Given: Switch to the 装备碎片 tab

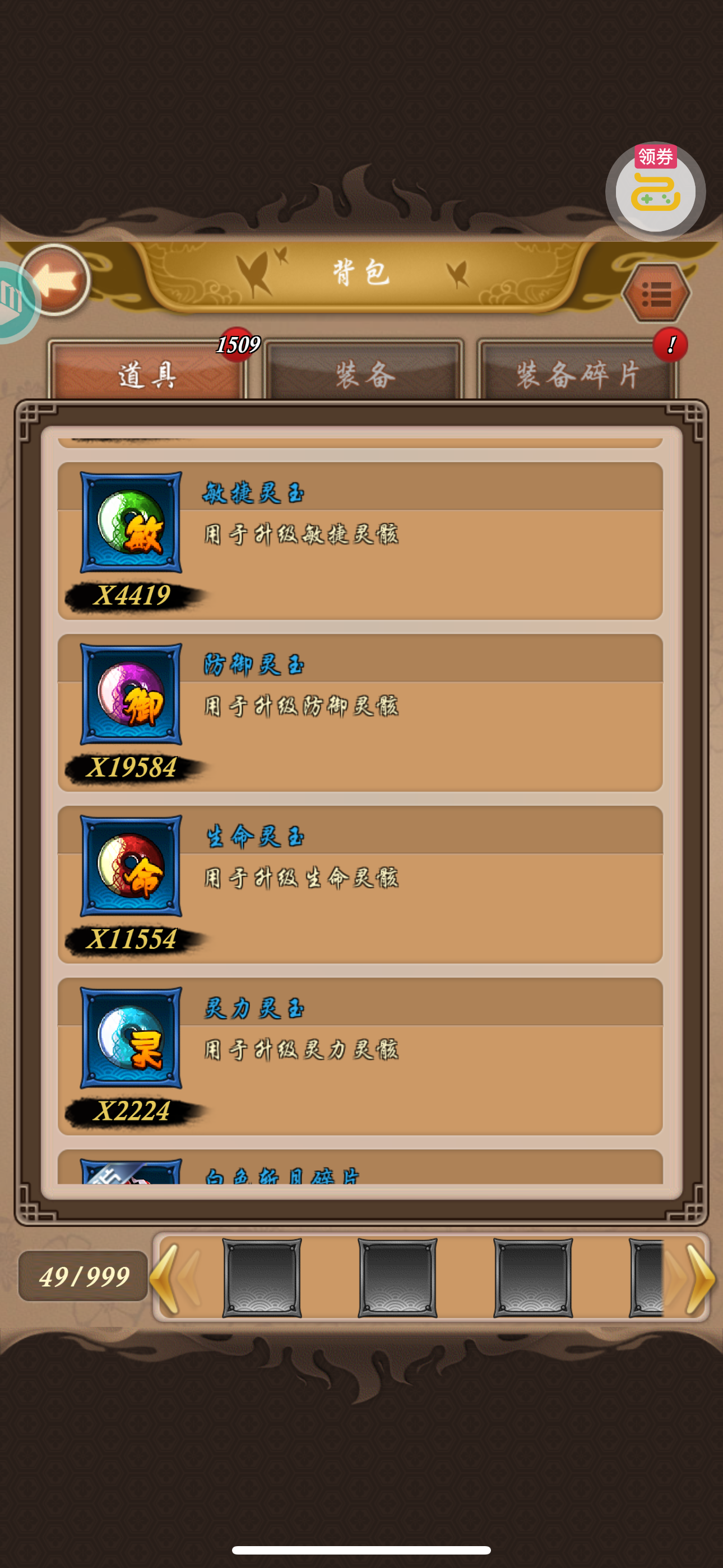Looking at the screenshot, I should [x=577, y=371].
